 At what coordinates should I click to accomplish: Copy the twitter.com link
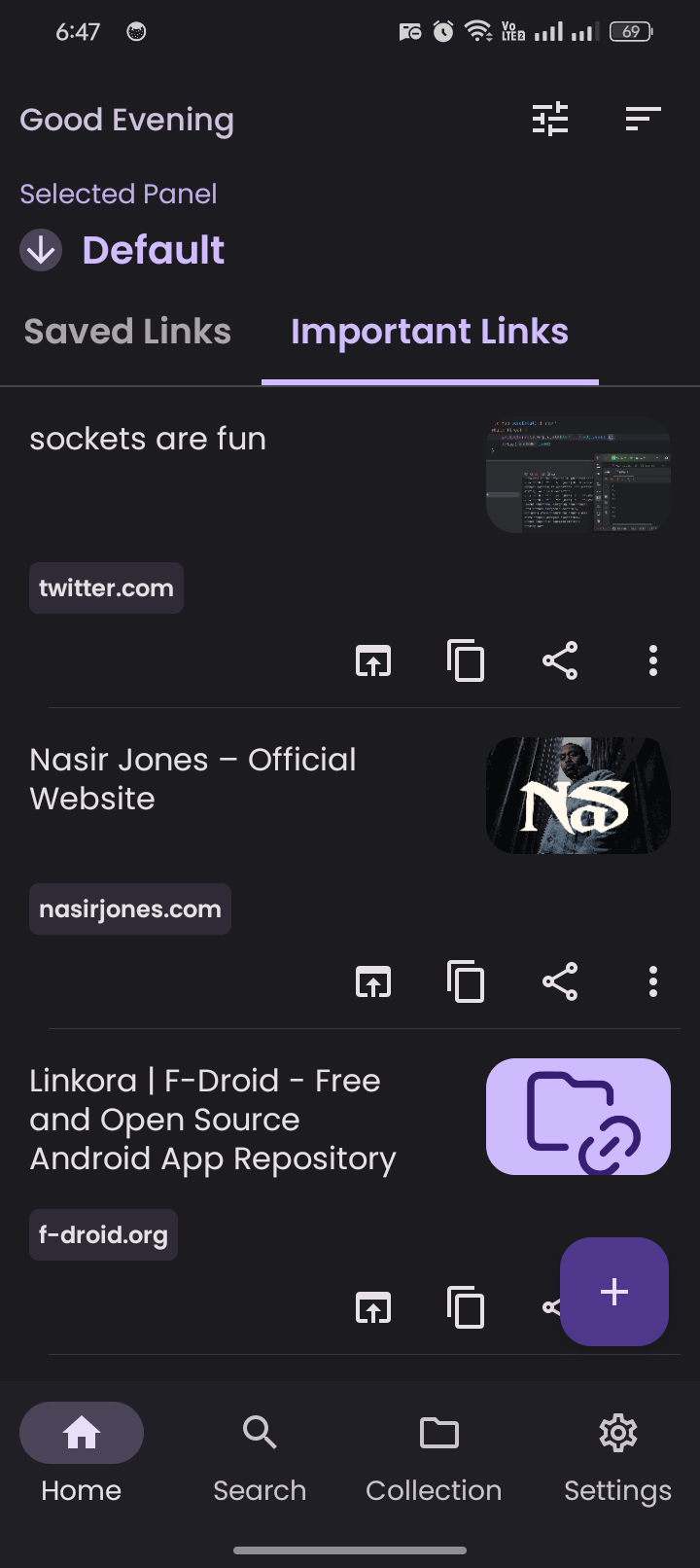click(466, 661)
